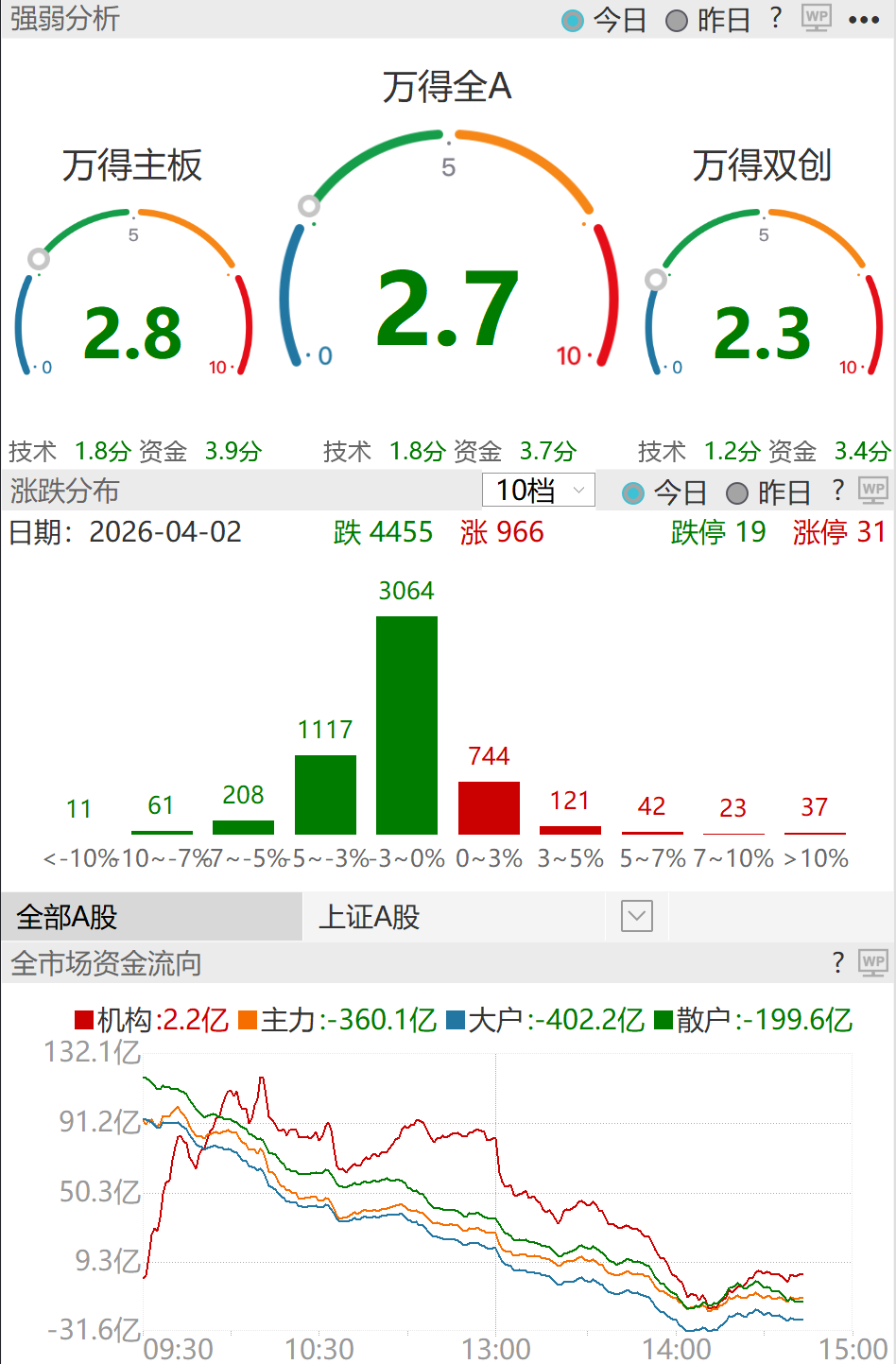
Task: Expand the 10档 dropdown
Action: tap(539, 491)
